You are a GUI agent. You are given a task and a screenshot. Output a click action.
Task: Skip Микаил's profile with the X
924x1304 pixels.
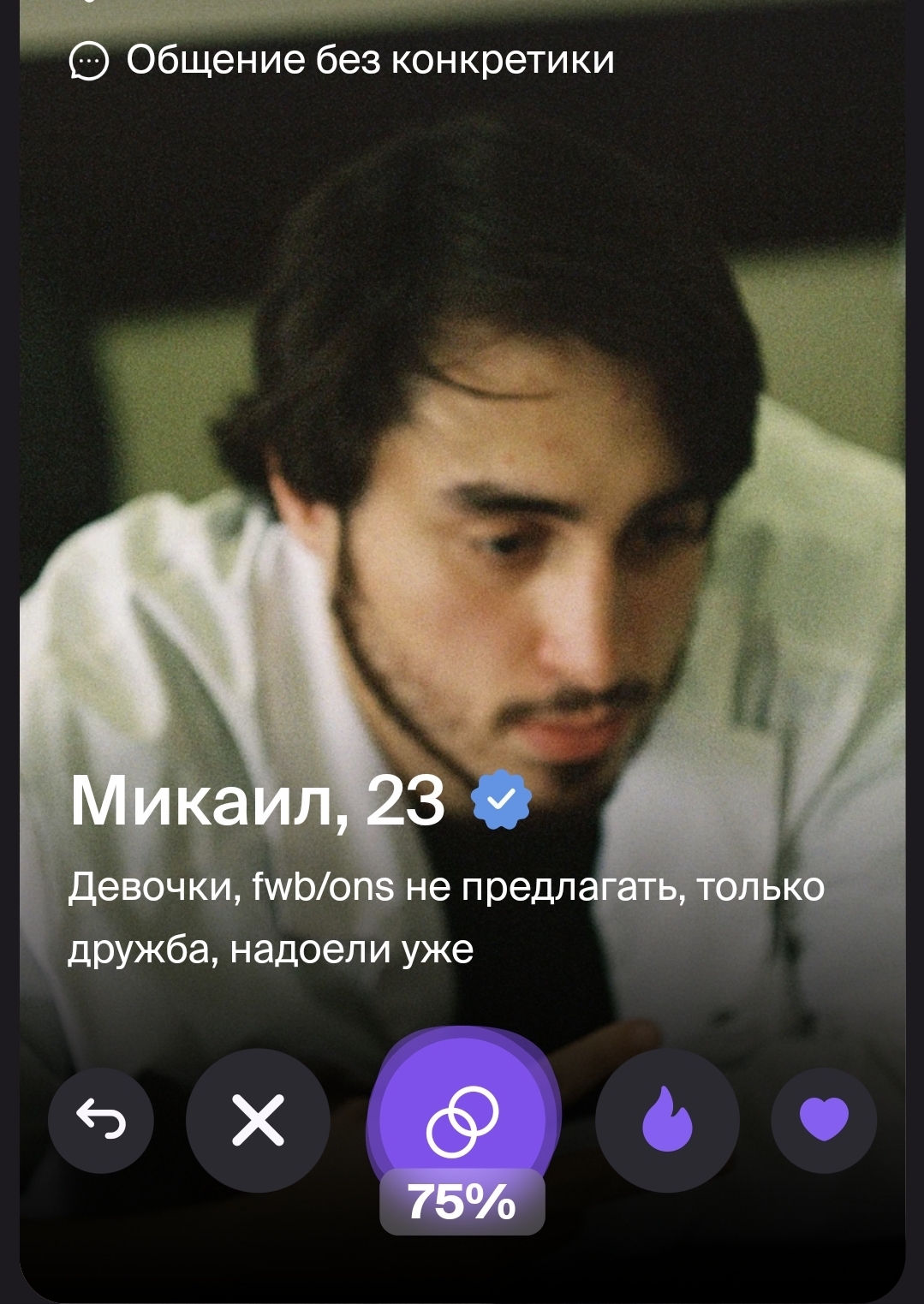(258, 1119)
